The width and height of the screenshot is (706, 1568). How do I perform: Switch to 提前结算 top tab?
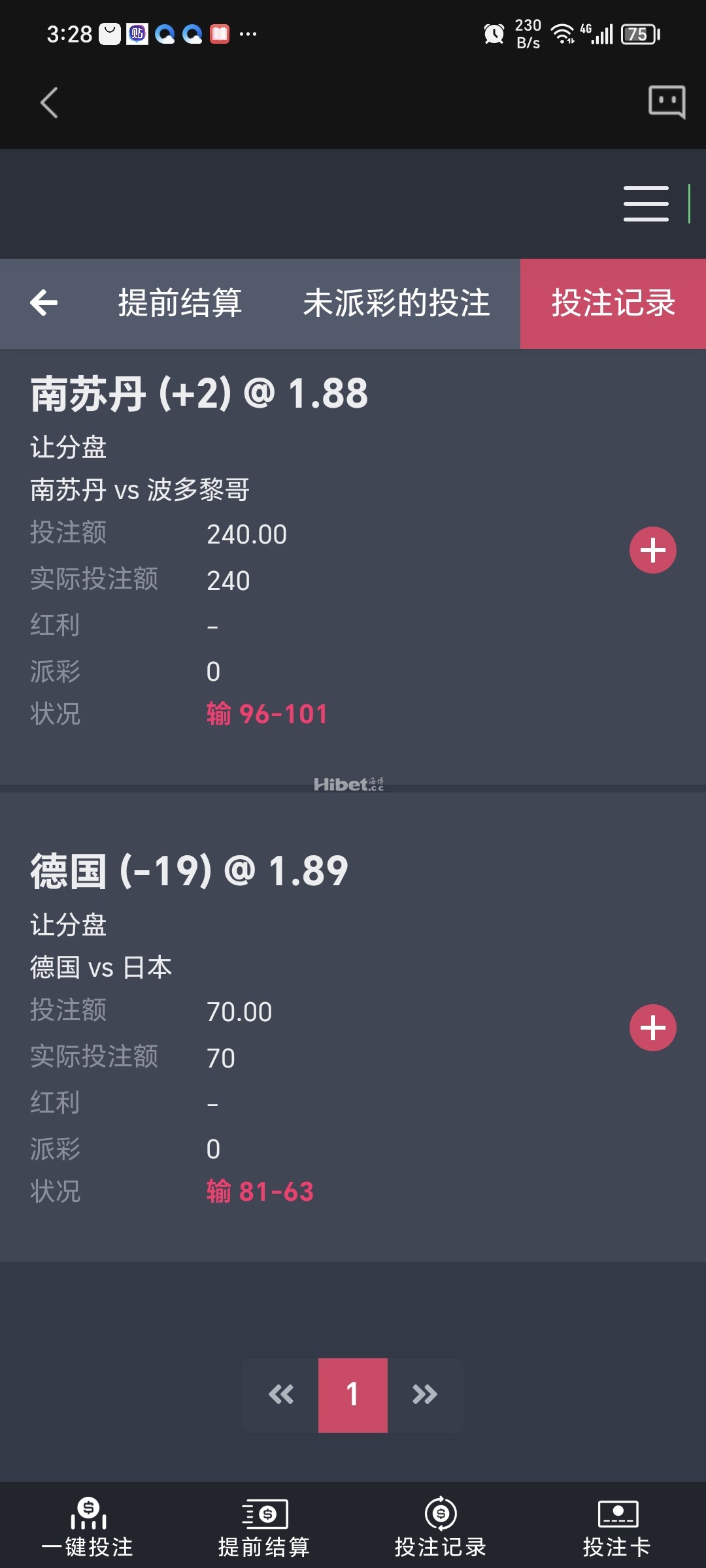(180, 303)
